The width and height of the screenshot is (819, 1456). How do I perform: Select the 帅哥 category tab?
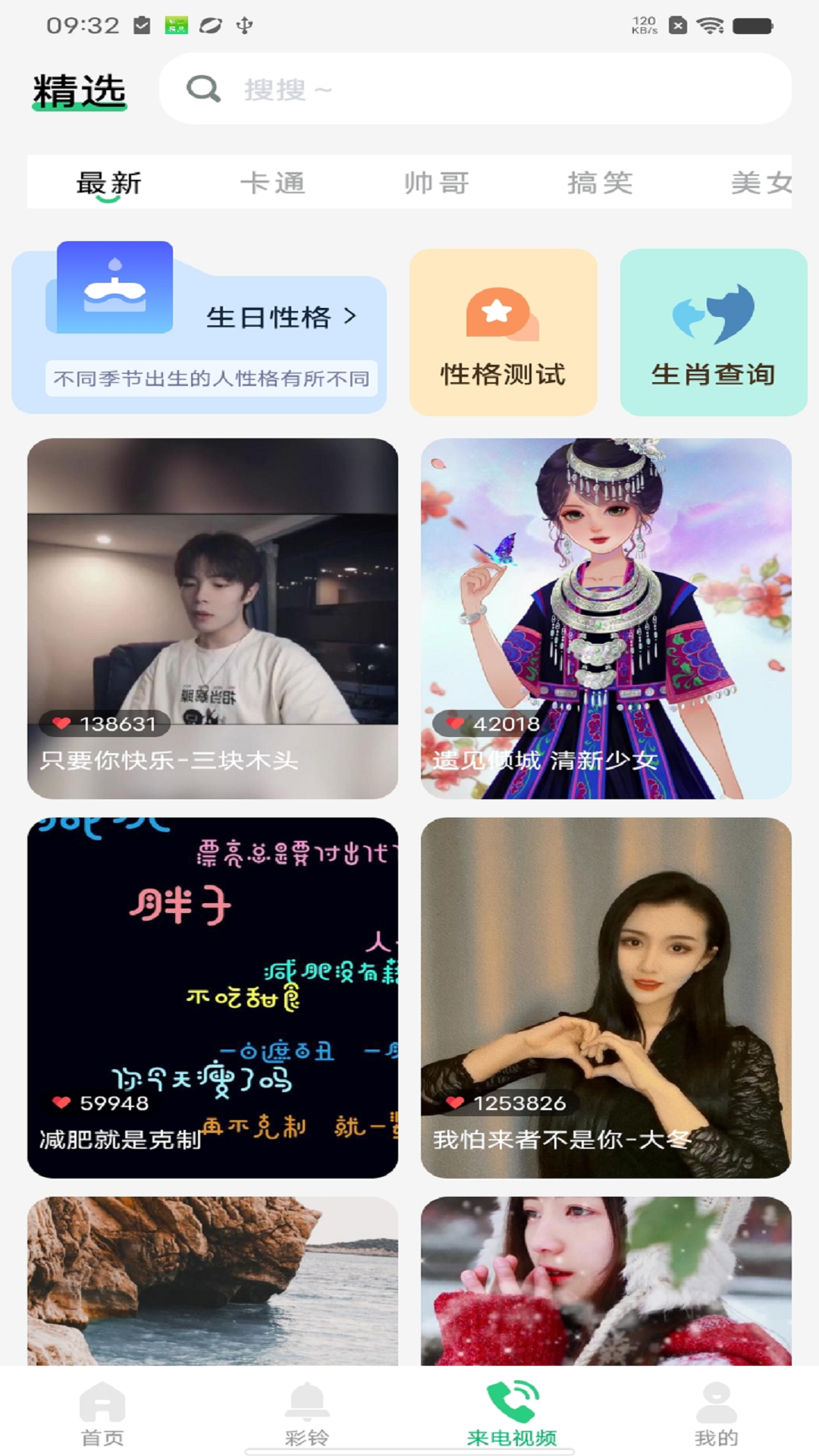pos(436,183)
